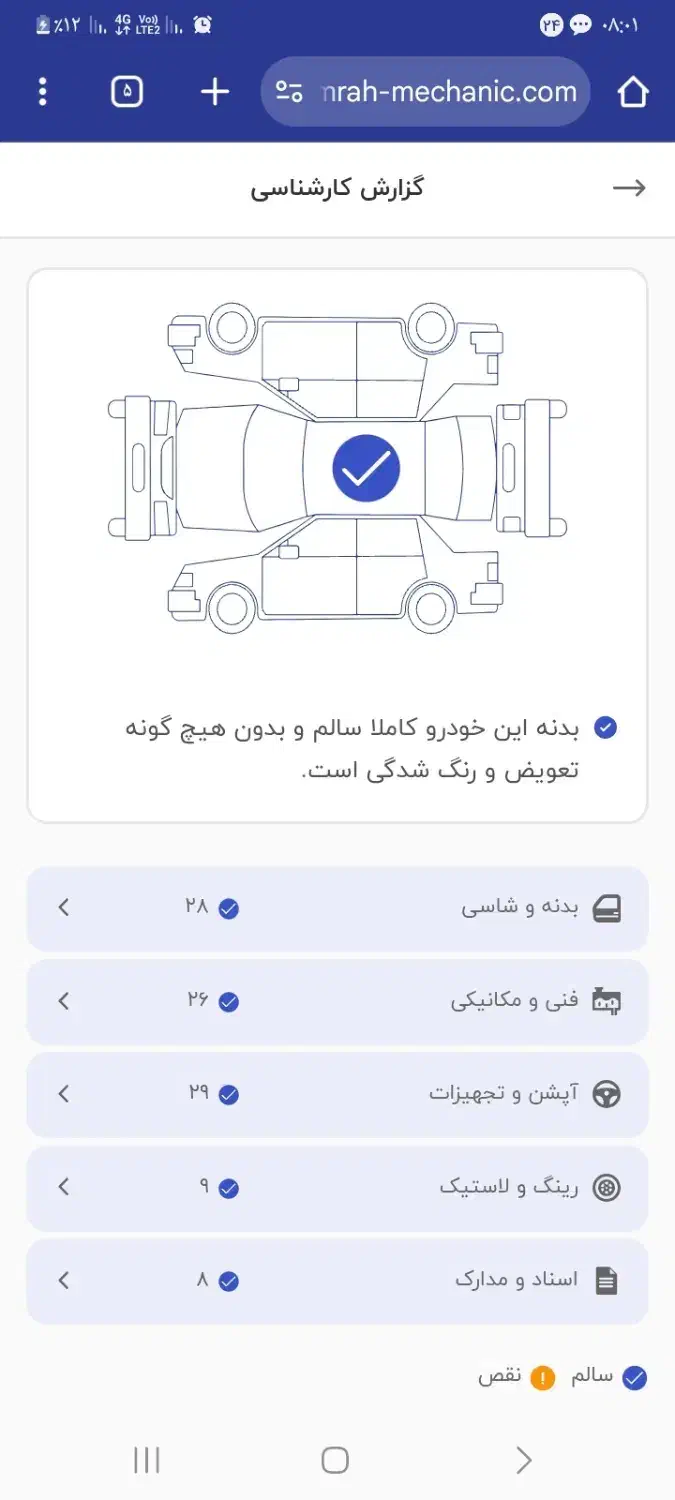The image size is (675, 1500).
Task: Expand the فنی و مکانیکی section
Action: (337, 1001)
